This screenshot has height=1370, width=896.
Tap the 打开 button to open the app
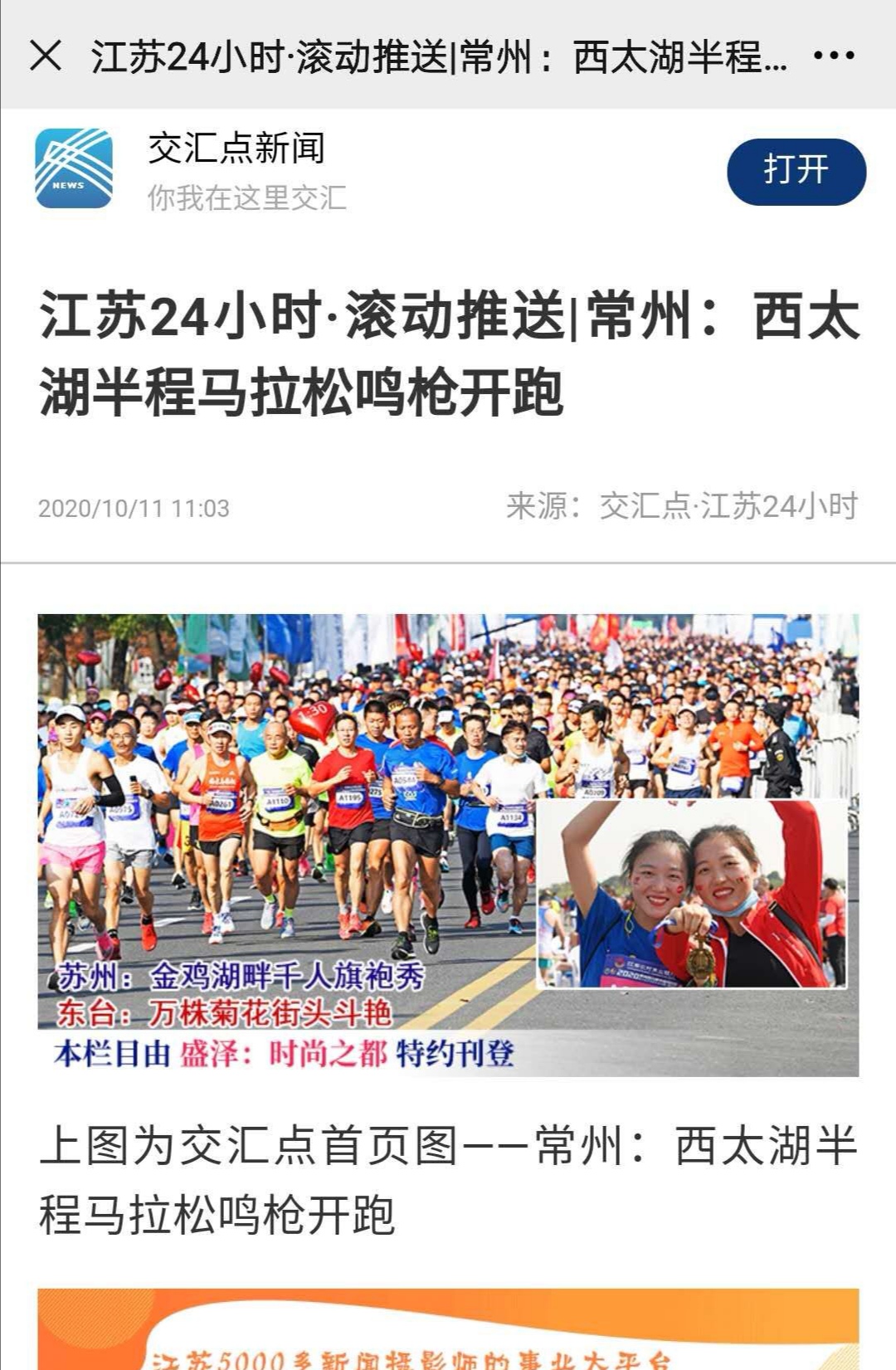(x=796, y=171)
